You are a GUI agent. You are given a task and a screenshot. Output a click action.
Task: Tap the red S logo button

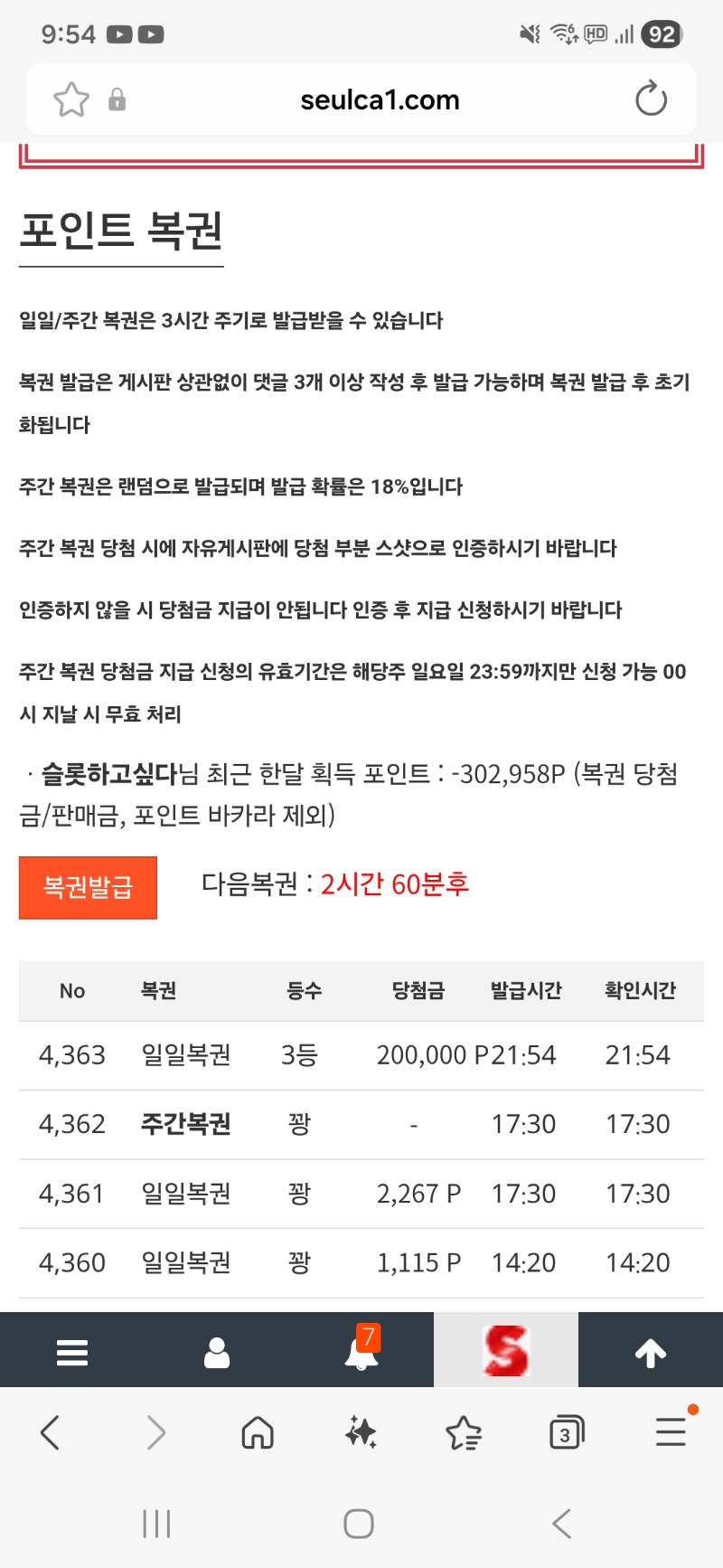click(506, 1351)
